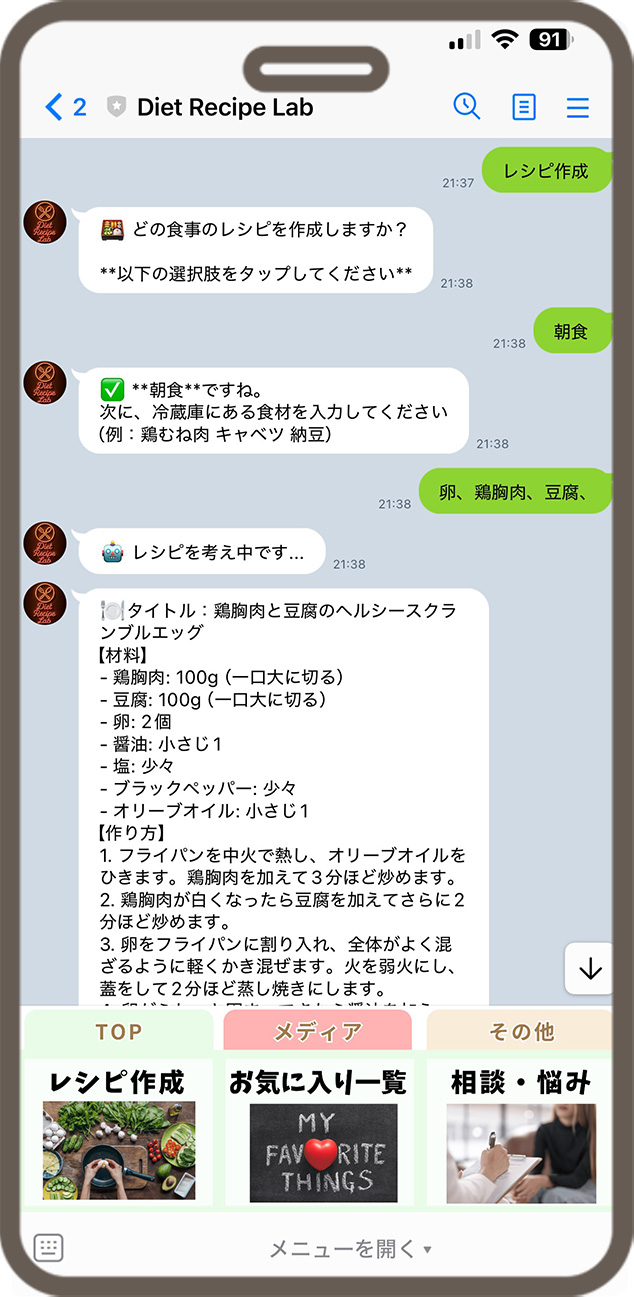Viewport: 634px width, 1297px height.
Task: Open the hamburger menu
Action: point(578,107)
